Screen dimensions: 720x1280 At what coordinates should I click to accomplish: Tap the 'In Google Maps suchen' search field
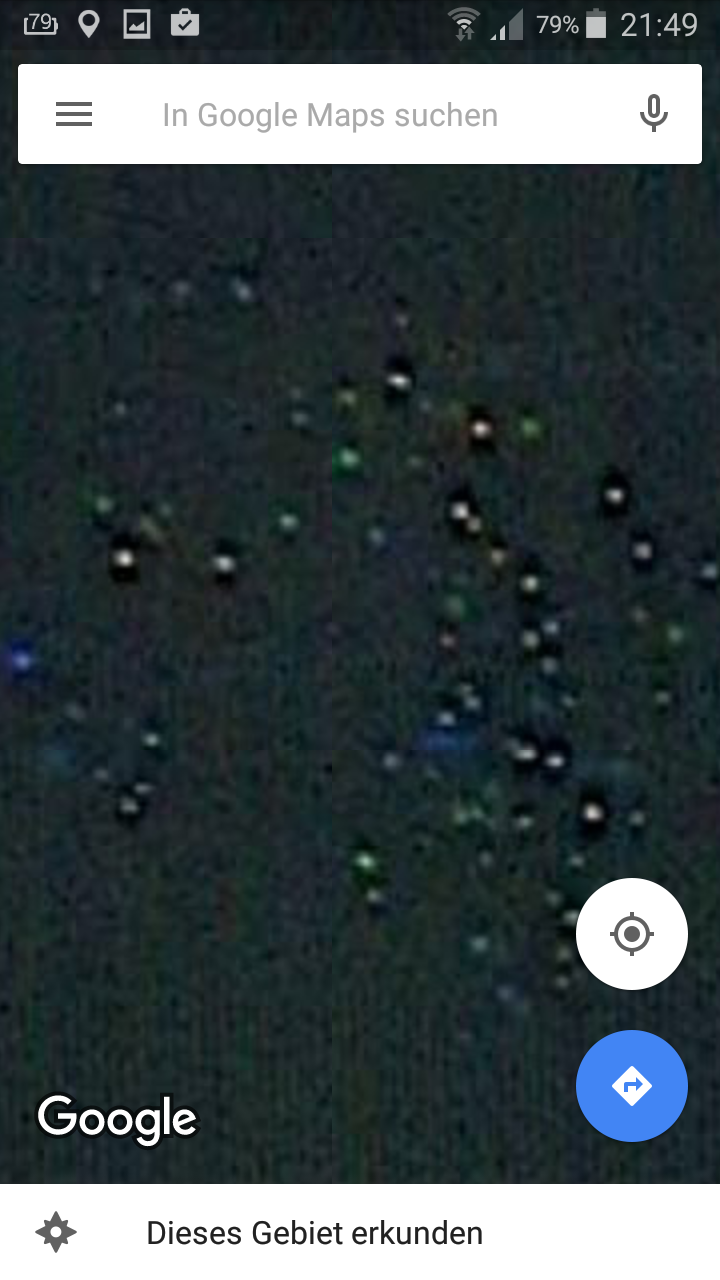(x=330, y=115)
